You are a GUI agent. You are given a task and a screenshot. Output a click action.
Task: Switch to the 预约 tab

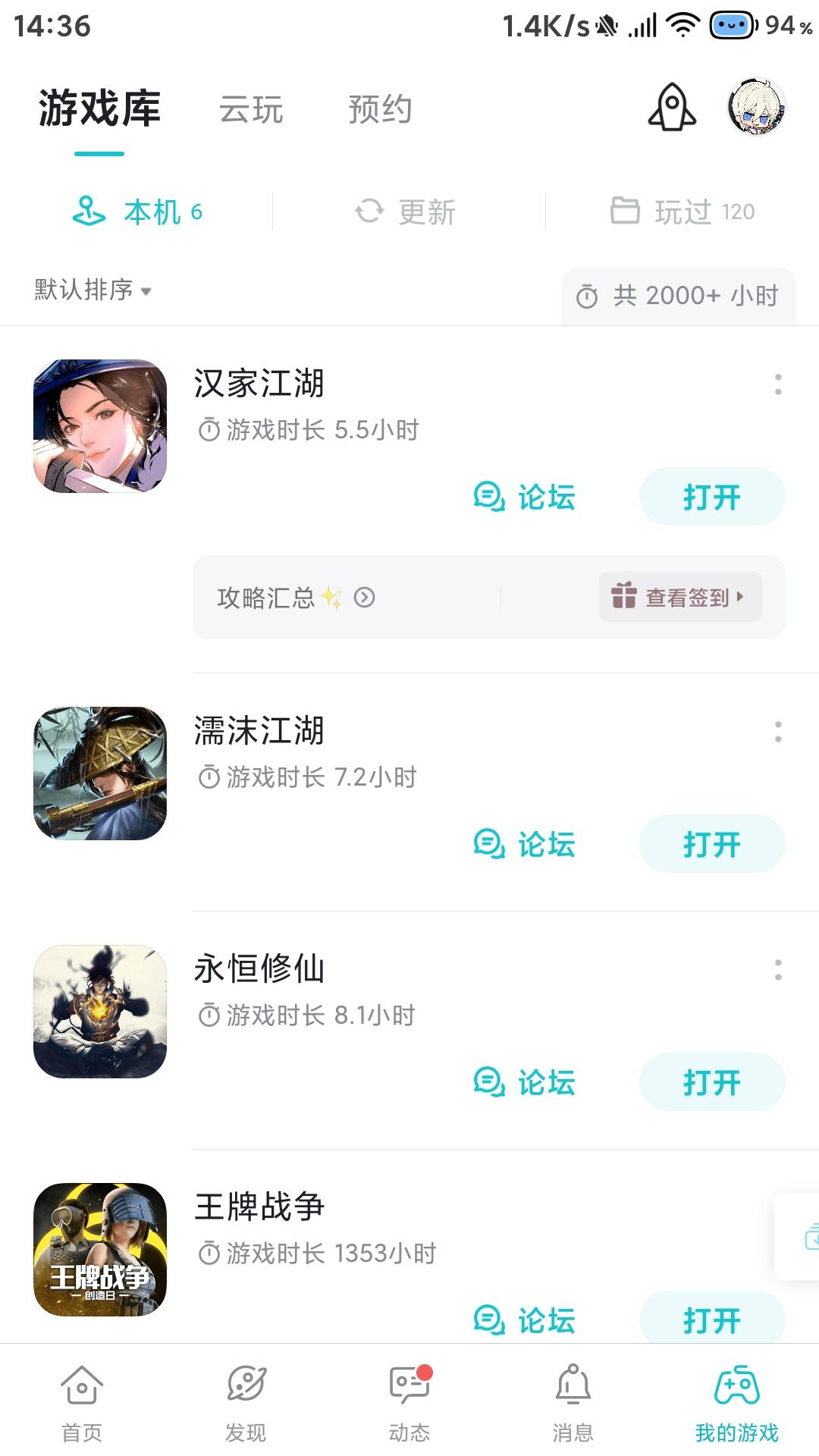point(380,109)
